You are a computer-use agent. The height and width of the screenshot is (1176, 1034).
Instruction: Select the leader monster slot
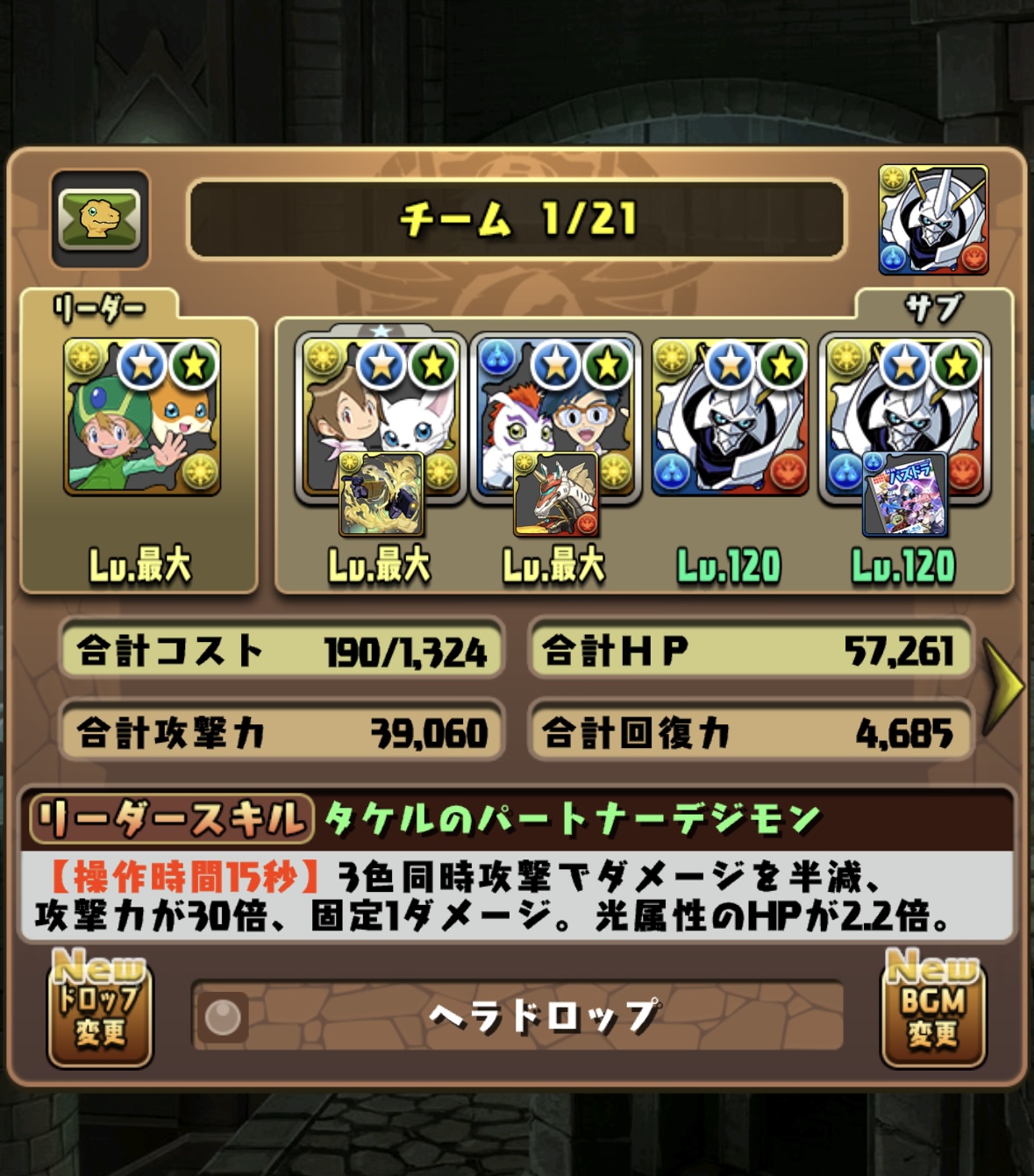(x=141, y=418)
